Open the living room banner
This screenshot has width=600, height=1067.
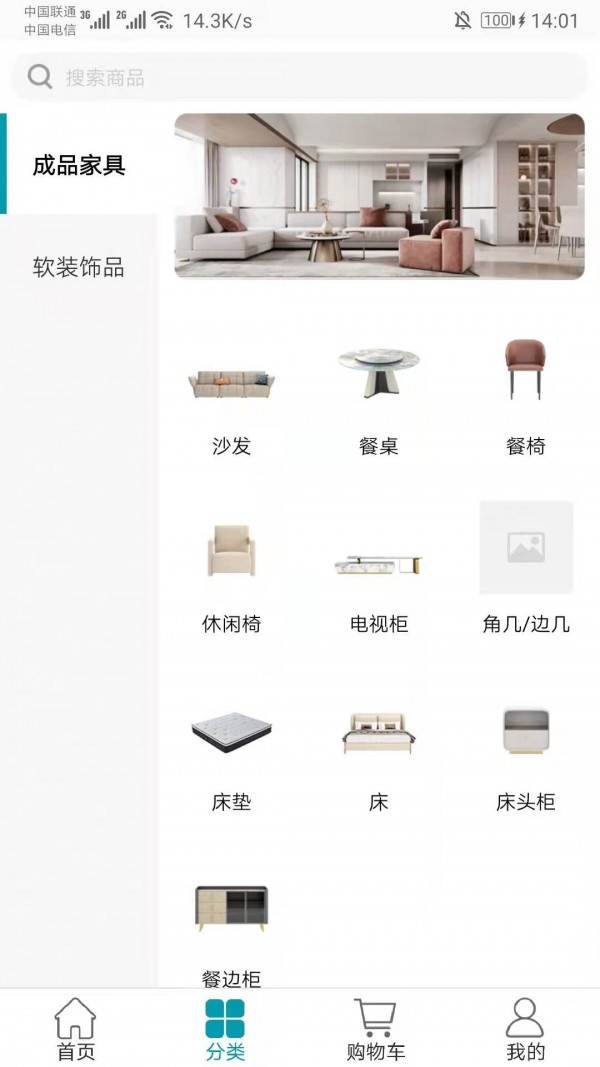click(x=379, y=196)
